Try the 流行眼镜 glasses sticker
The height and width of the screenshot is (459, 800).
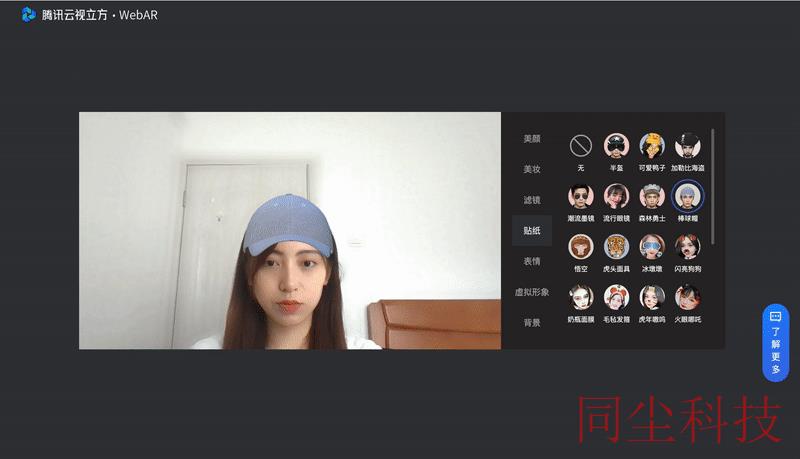pos(616,196)
